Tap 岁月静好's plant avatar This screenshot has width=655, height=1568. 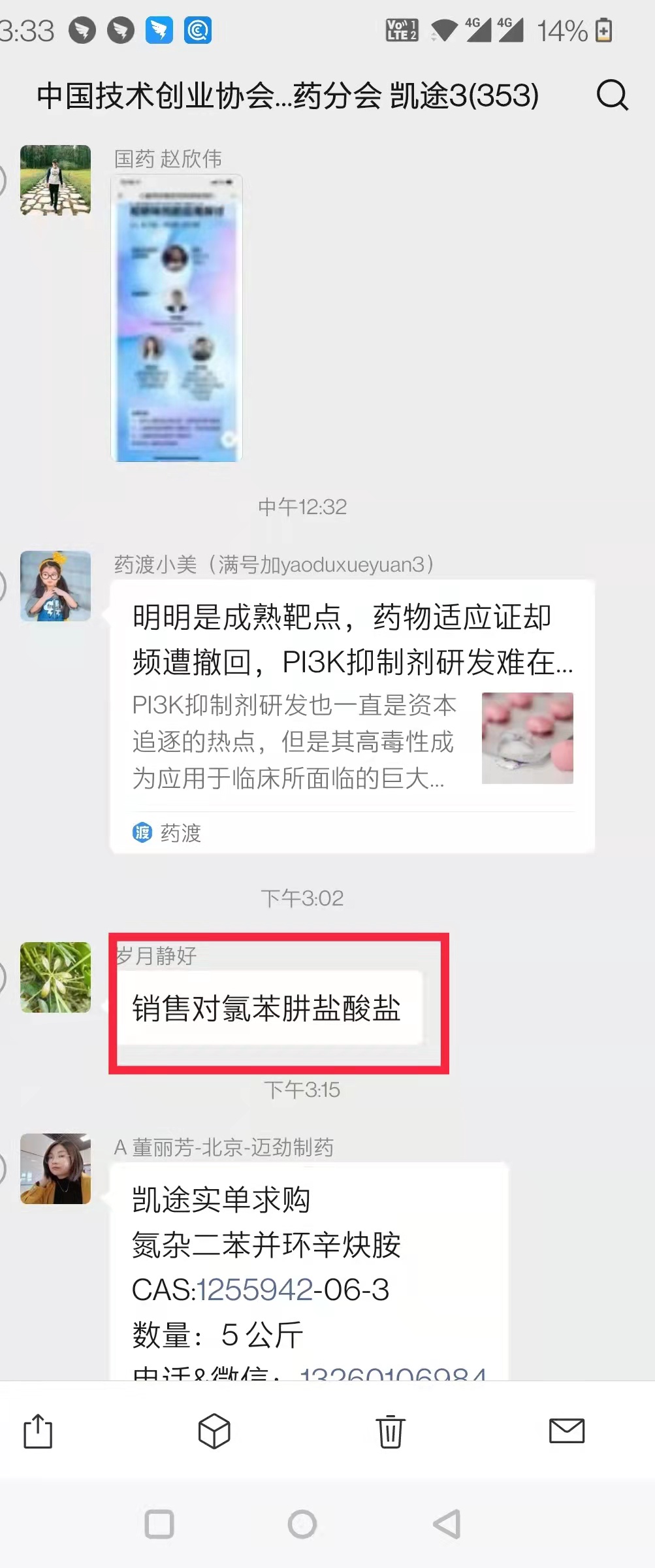(56, 977)
